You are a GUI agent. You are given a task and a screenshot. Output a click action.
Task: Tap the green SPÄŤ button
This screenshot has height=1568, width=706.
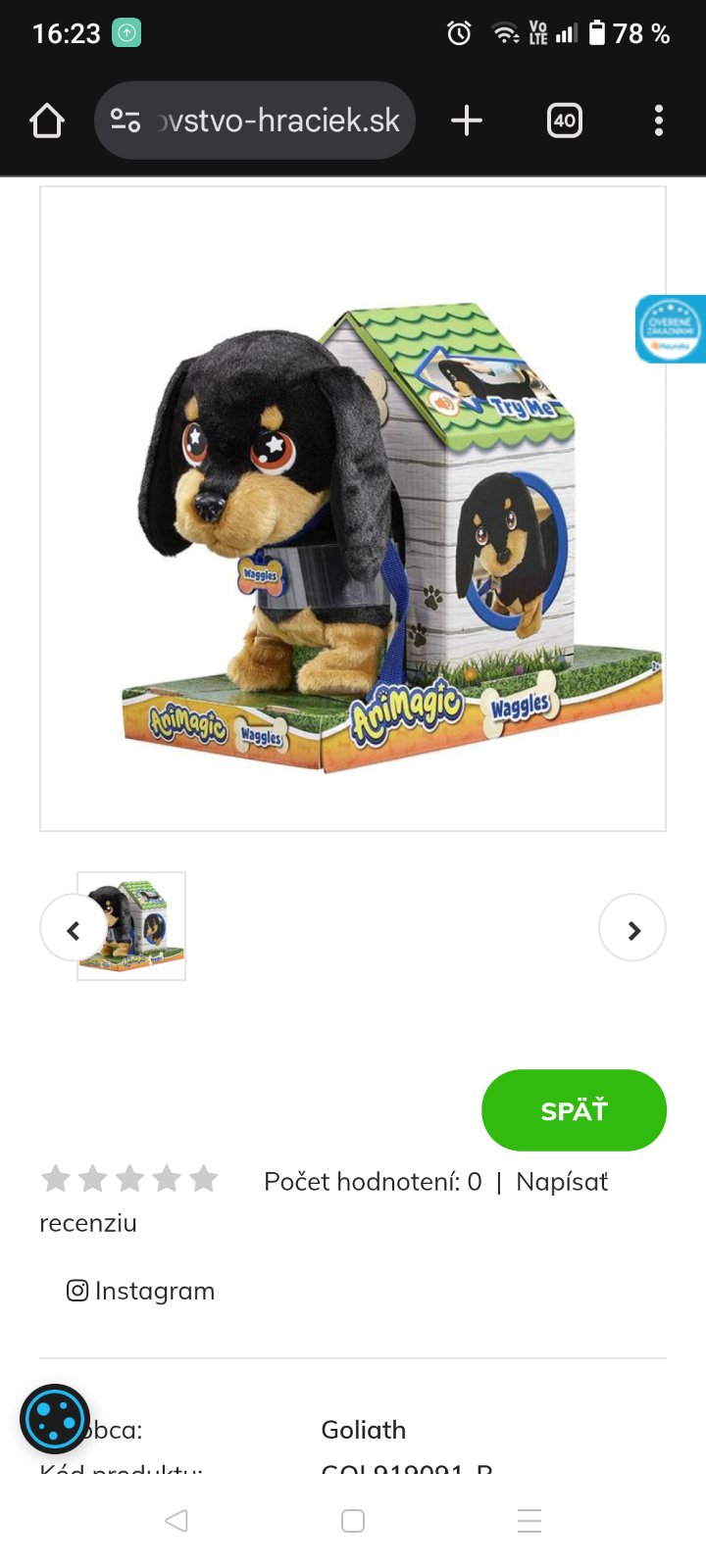tap(574, 1110)
